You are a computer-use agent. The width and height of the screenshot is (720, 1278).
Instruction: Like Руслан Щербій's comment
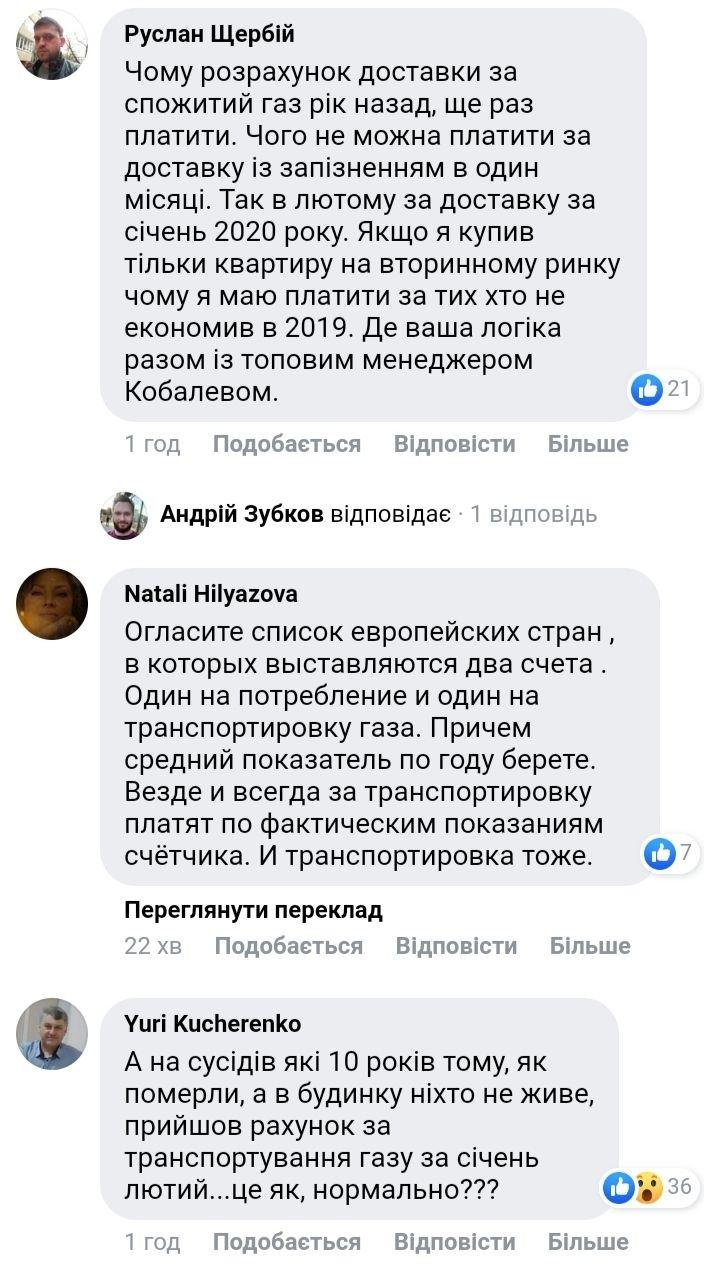(286, 444)
